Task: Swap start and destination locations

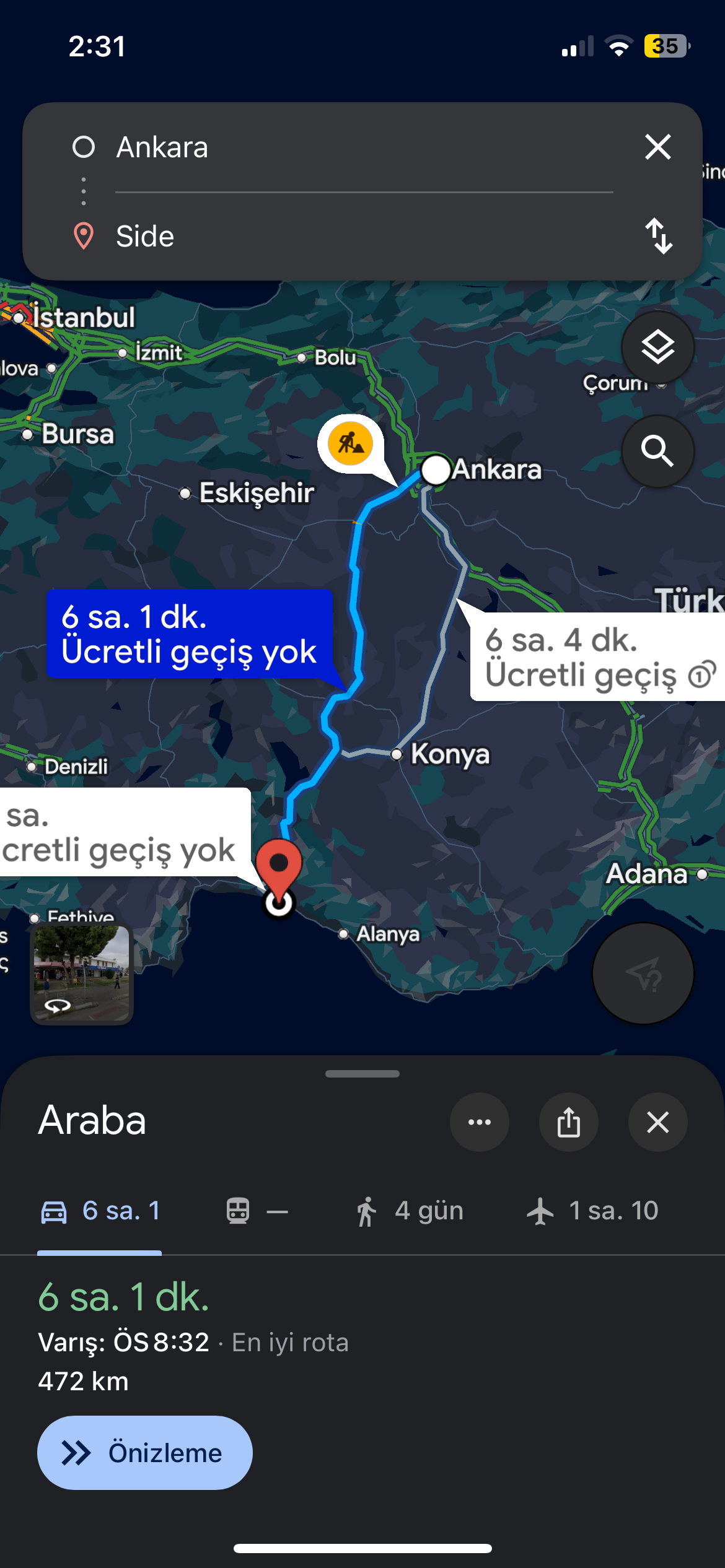Action: [x=658, y=236]
